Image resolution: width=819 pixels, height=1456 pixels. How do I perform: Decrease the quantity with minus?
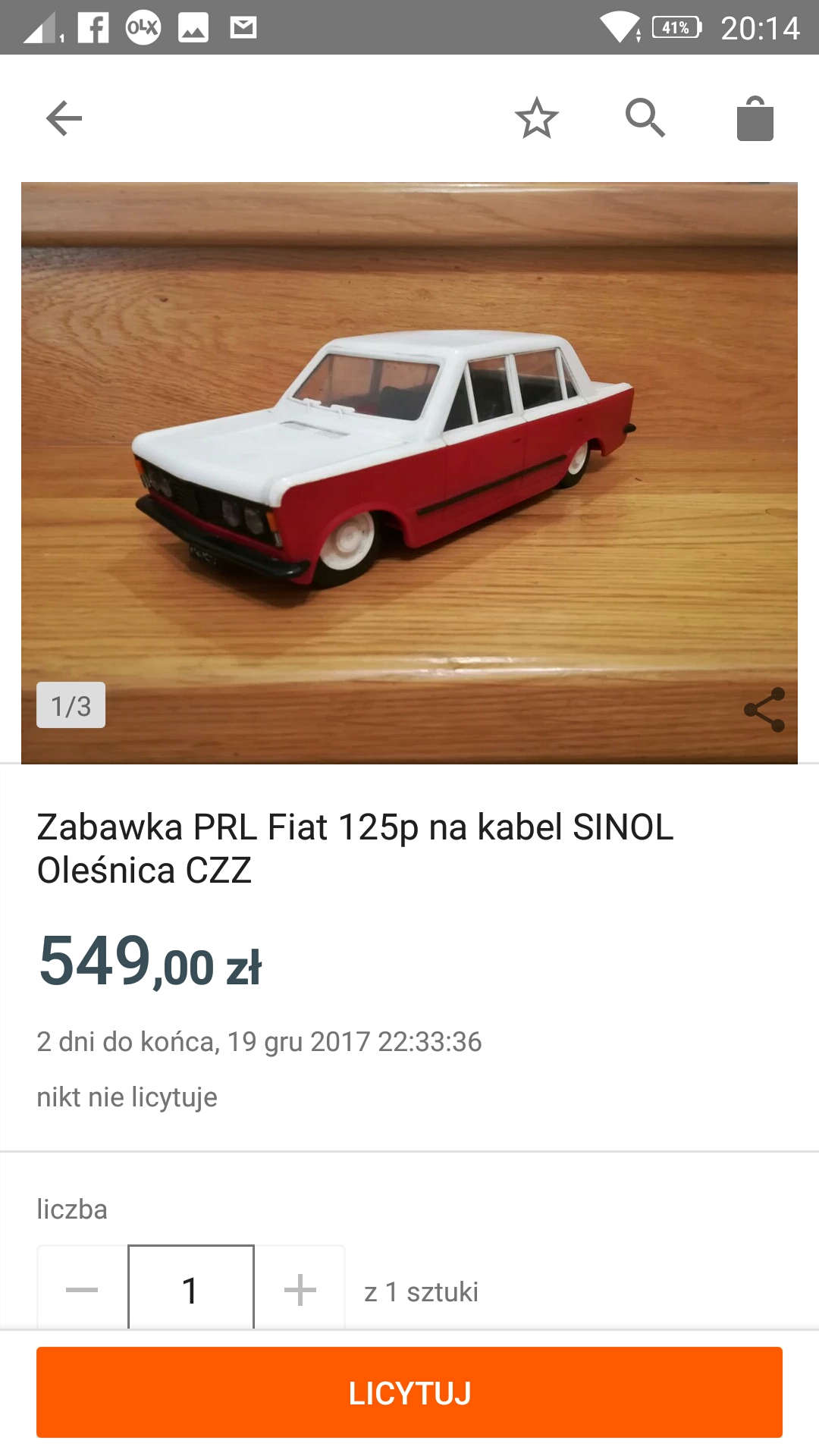(x=82, y=1289)
